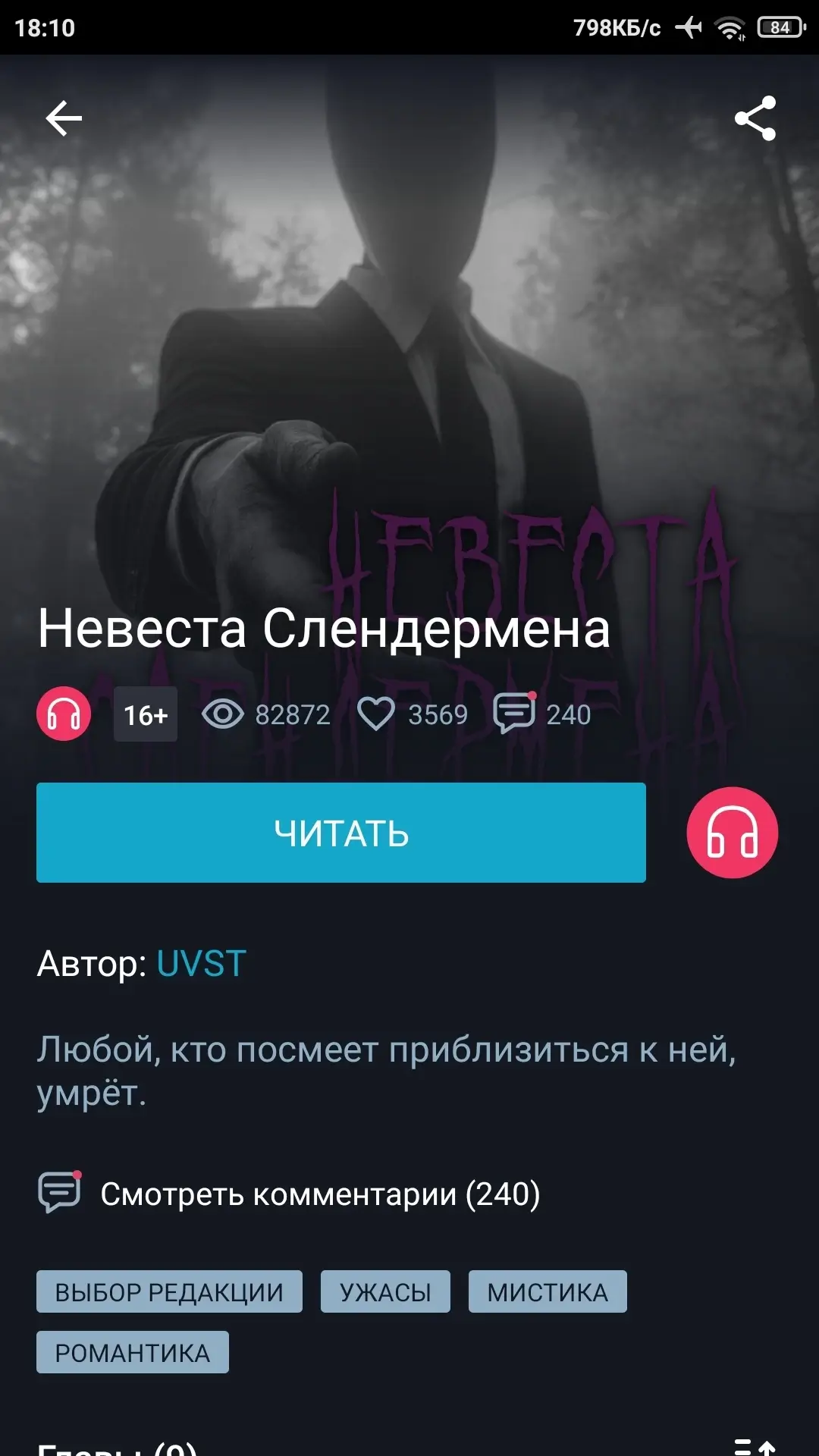Screen dimensions: 819x1456
Task: Share this story
Action: click(x=755, y=118)
